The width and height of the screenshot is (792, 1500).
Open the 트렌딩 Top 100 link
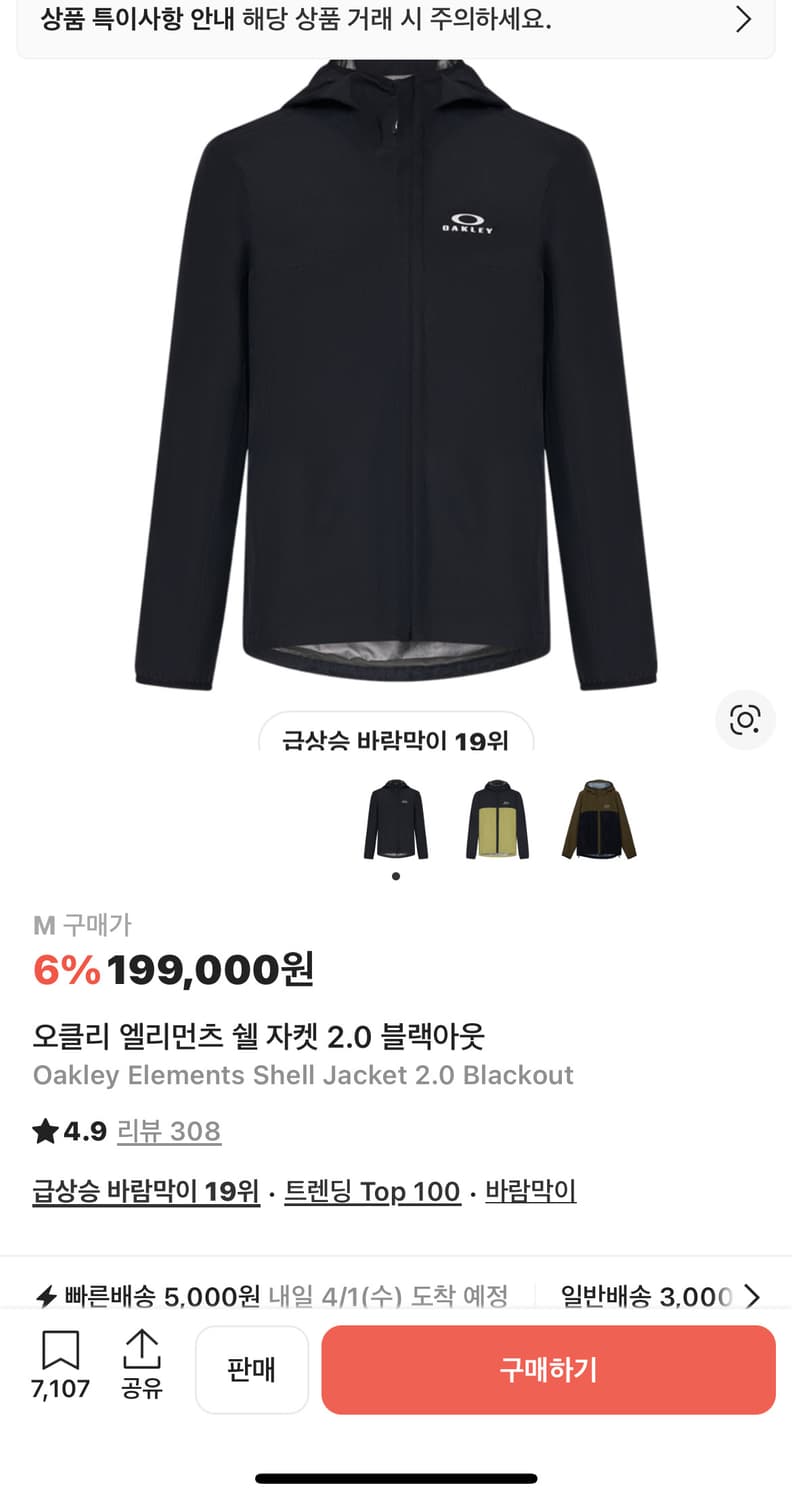tap(372, 1191)
